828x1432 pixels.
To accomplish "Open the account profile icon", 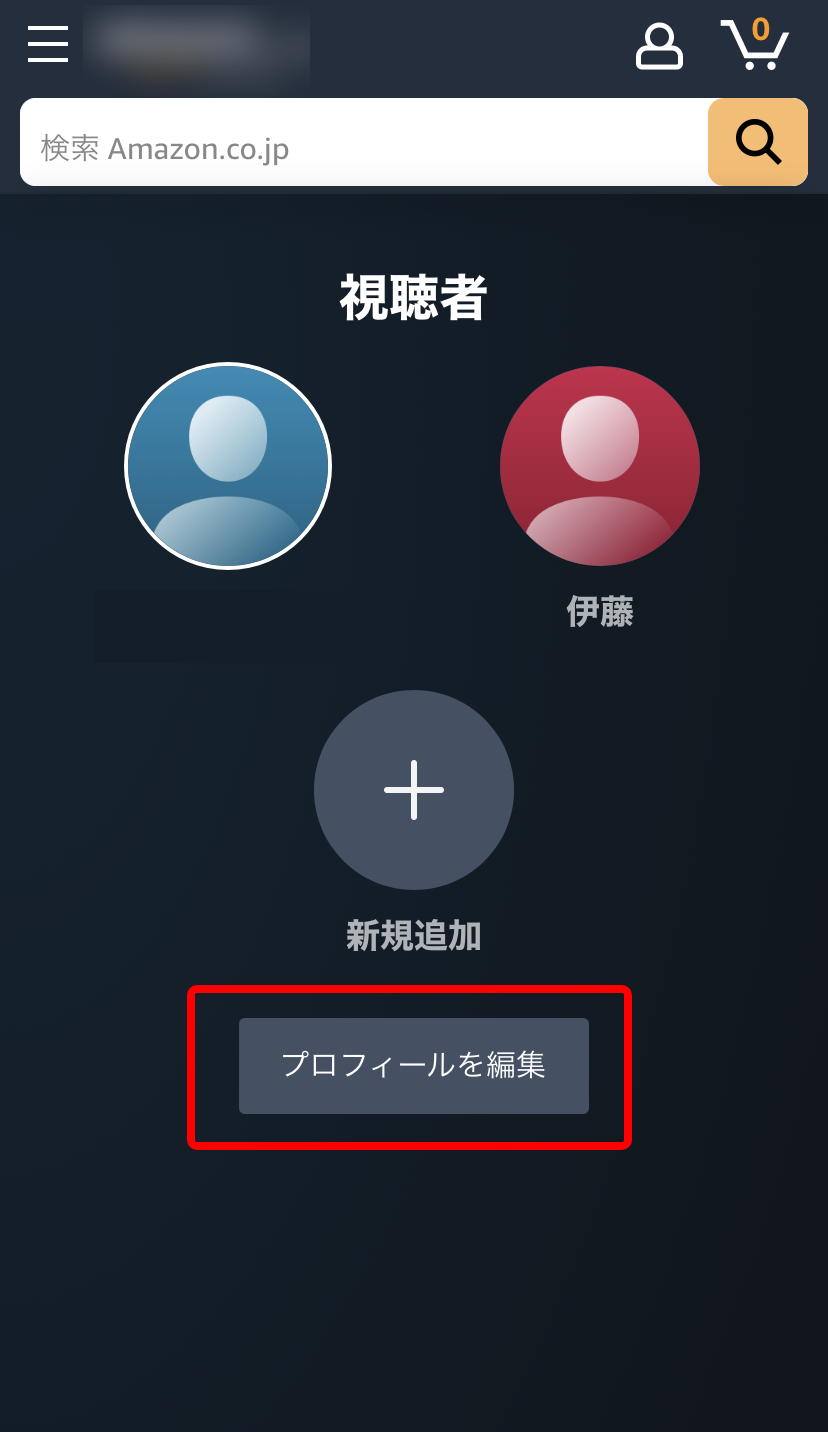I will pyautogui.click(x=659, y=46).
